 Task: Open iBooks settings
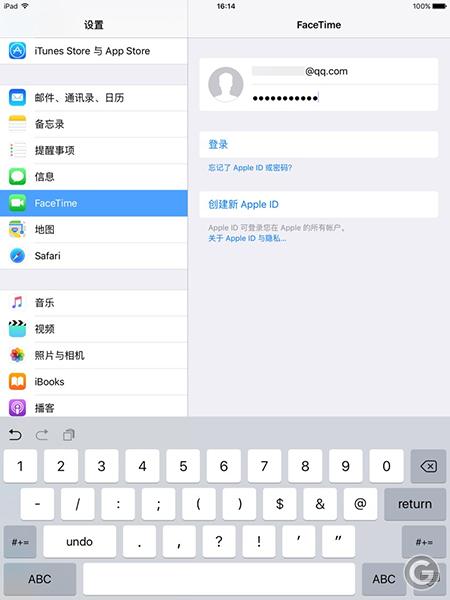click(94, 382)
